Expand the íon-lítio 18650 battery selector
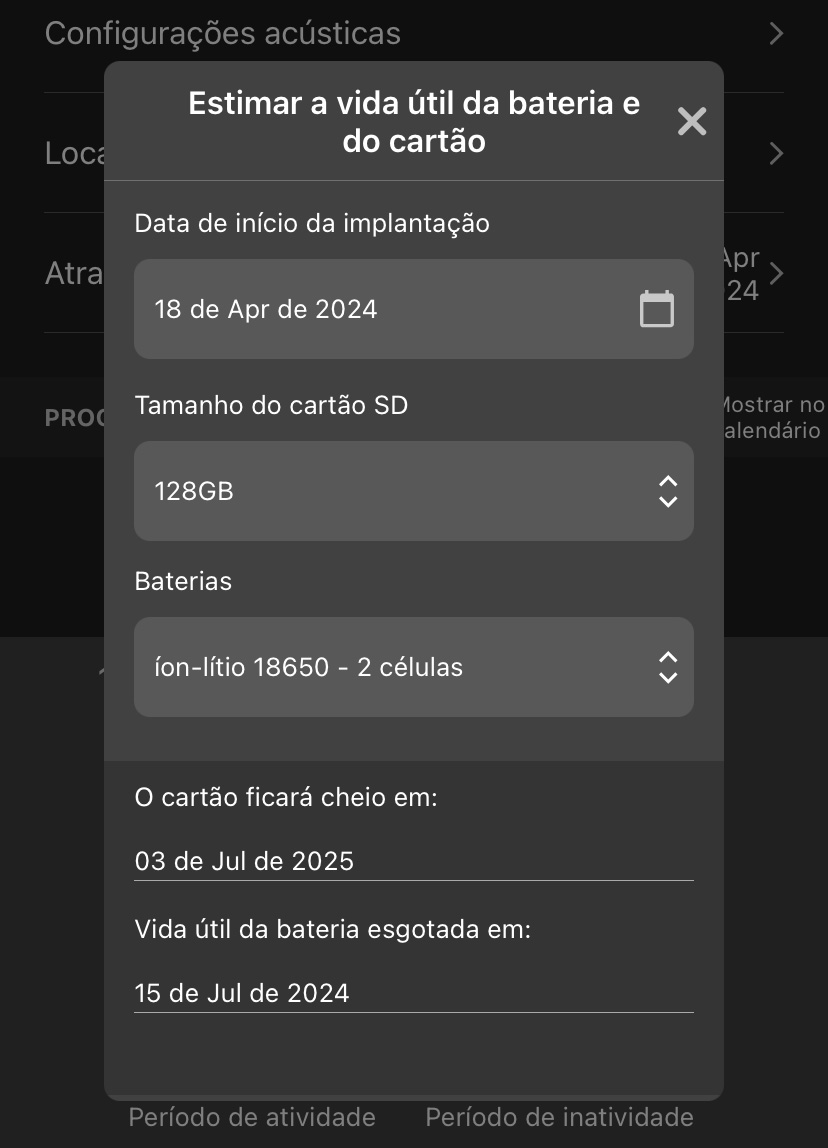The image size is (828, 1148). 667,667
